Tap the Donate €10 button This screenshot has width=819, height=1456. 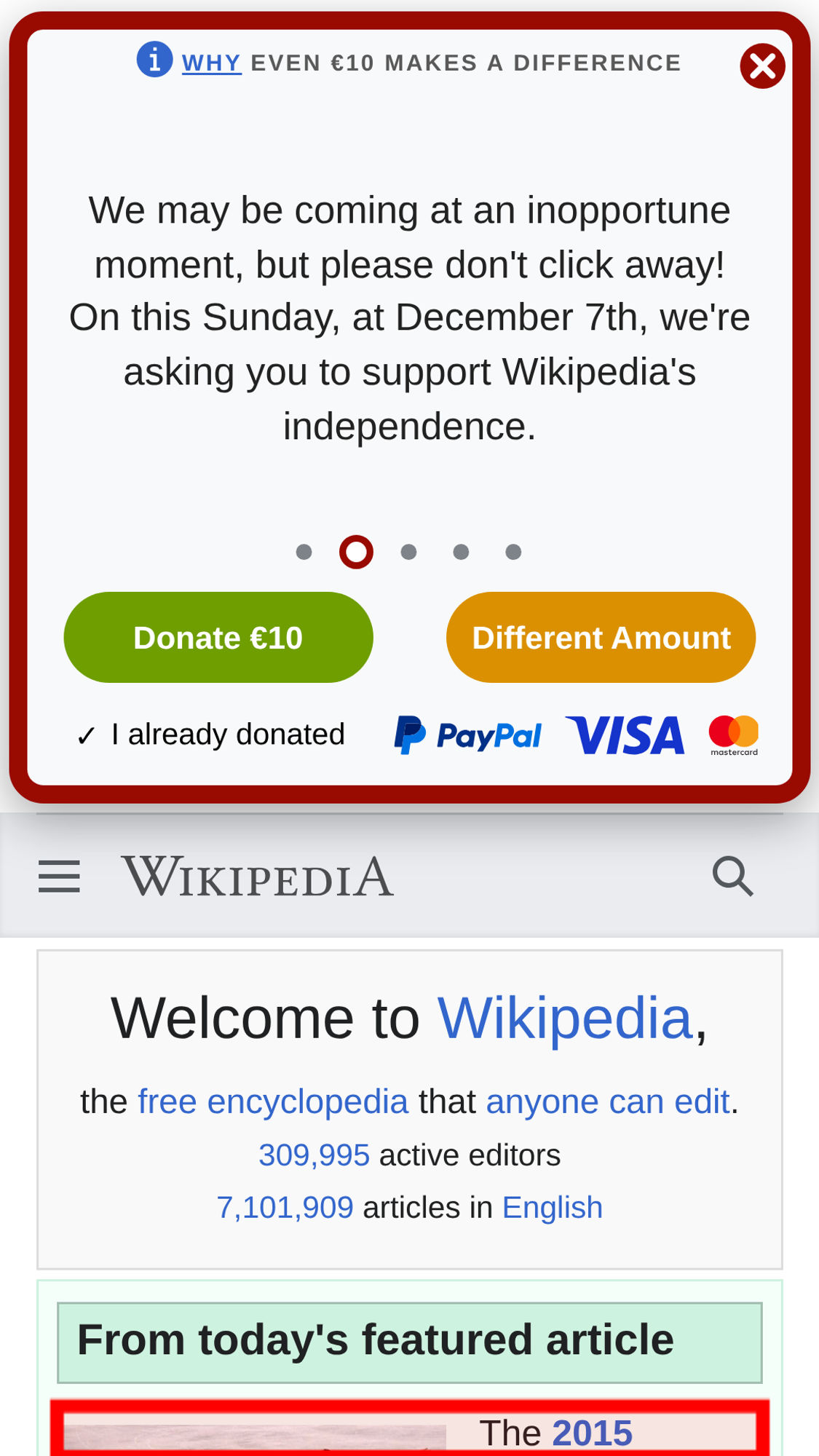click(x=218, y=637)
